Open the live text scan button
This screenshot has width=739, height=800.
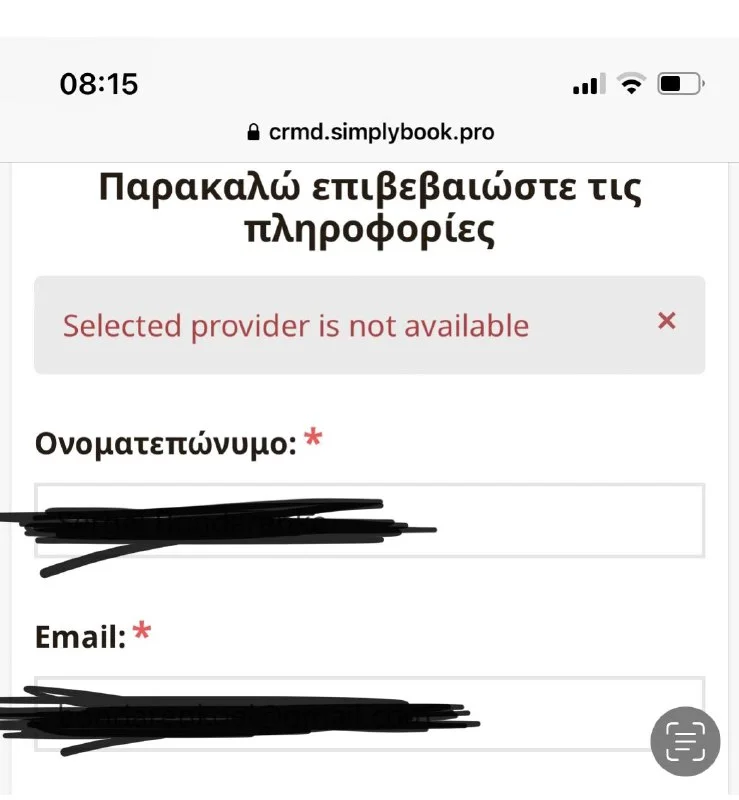[x=685, y=742]
